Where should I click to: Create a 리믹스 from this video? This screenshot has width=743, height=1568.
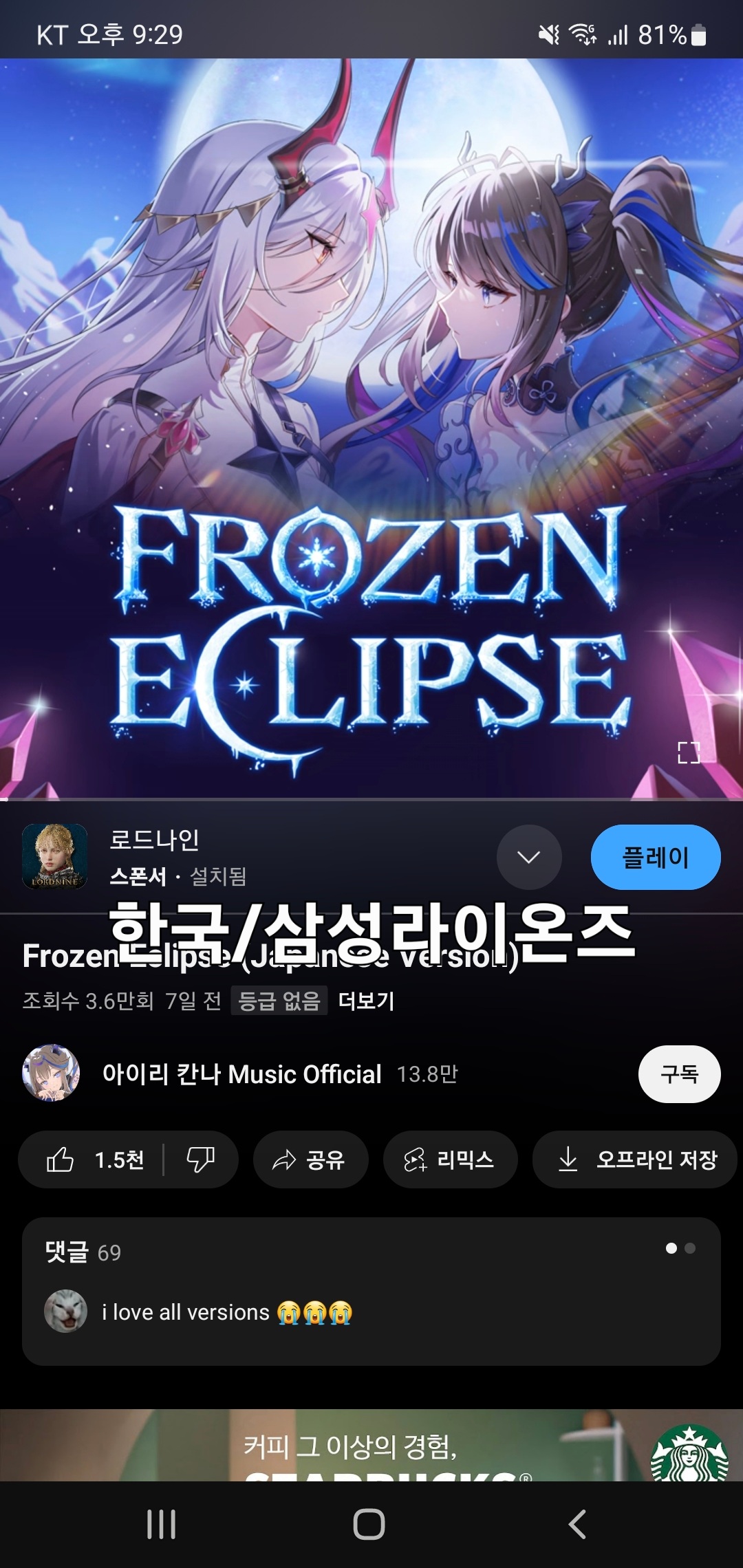tap(449, 1160)
